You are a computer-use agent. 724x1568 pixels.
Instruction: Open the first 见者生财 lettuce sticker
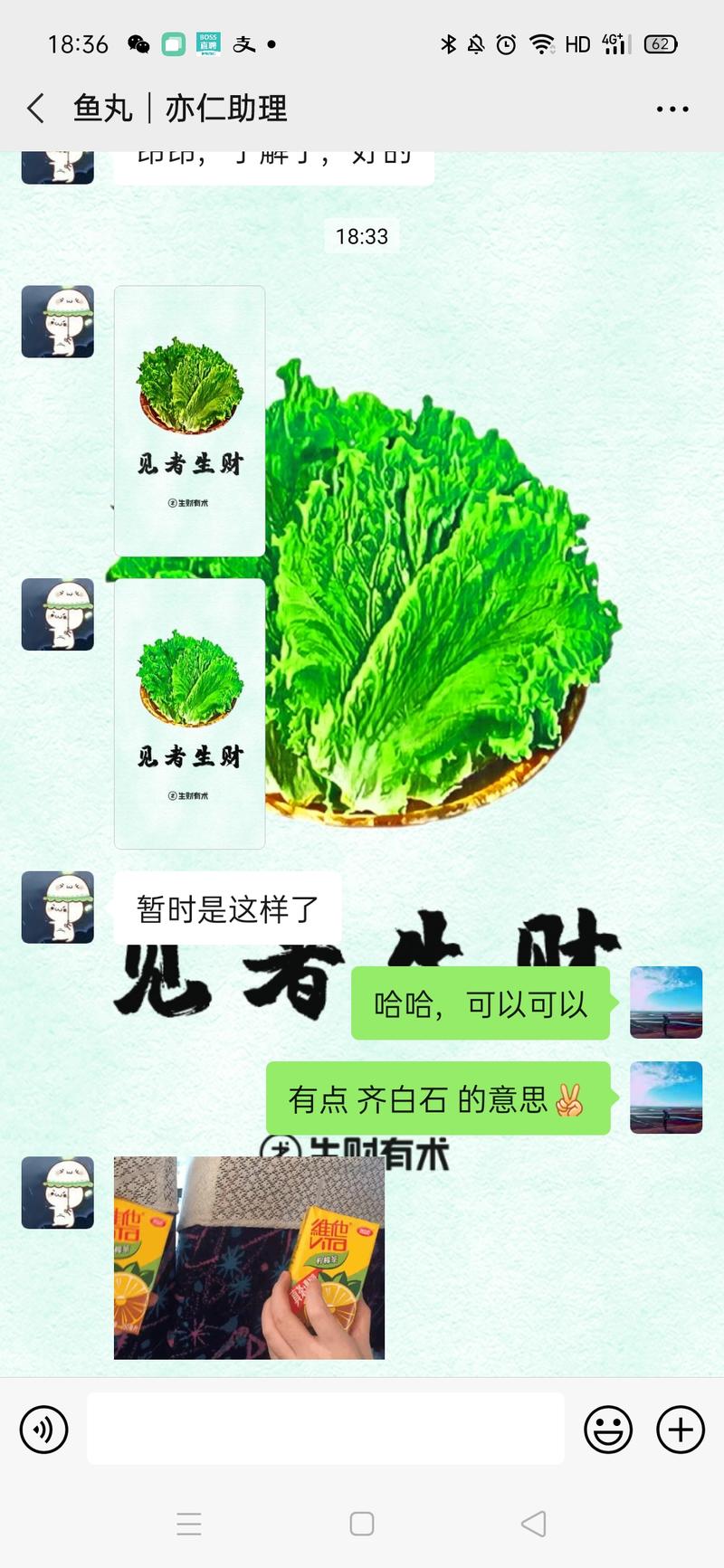188,421
